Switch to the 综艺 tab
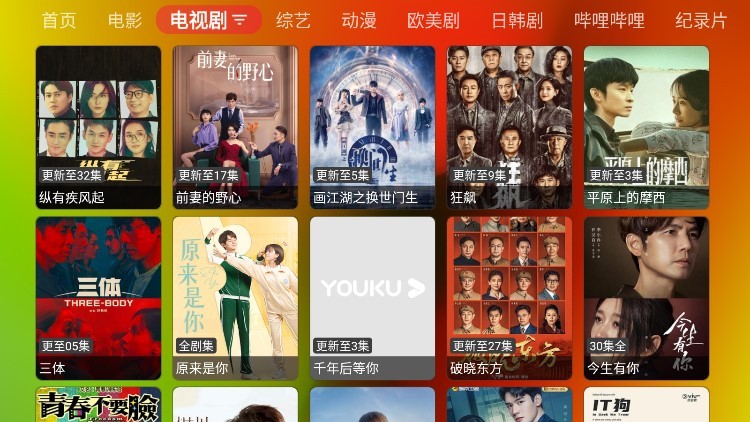Image resolution: width=750 pixels, height=422 pixels. 293,20
